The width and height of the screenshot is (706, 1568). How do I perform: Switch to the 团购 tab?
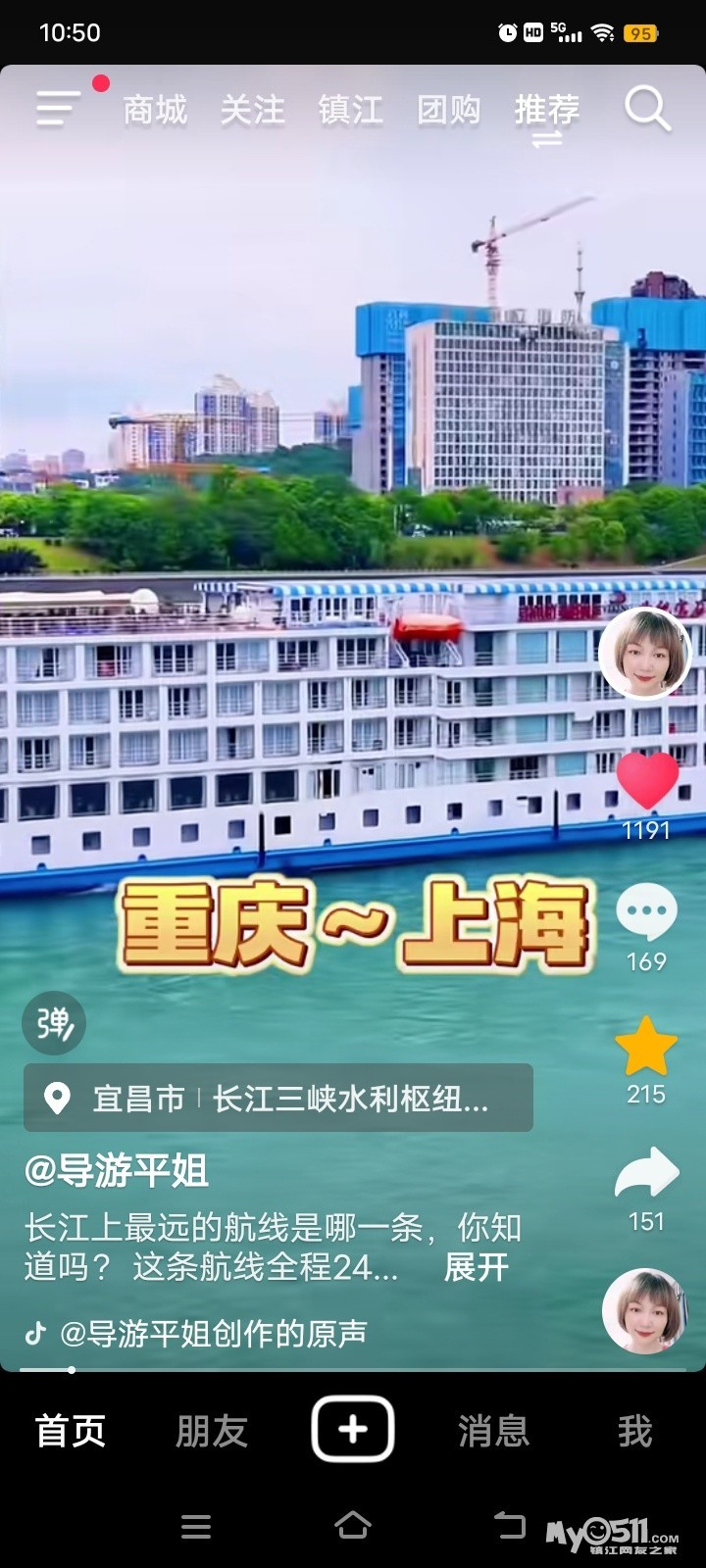[448, 110]
